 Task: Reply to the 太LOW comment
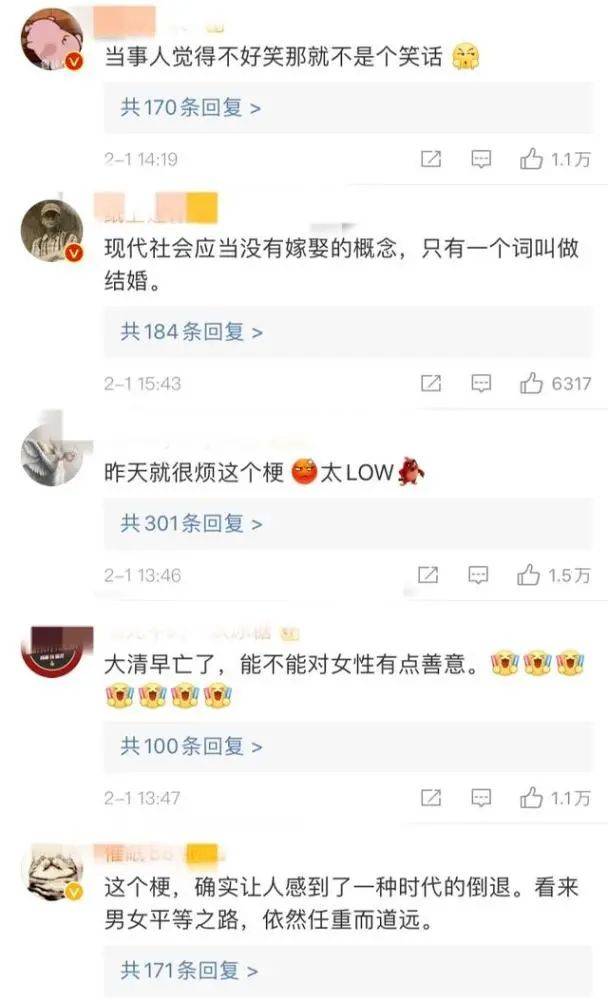(x=480, y=575)
